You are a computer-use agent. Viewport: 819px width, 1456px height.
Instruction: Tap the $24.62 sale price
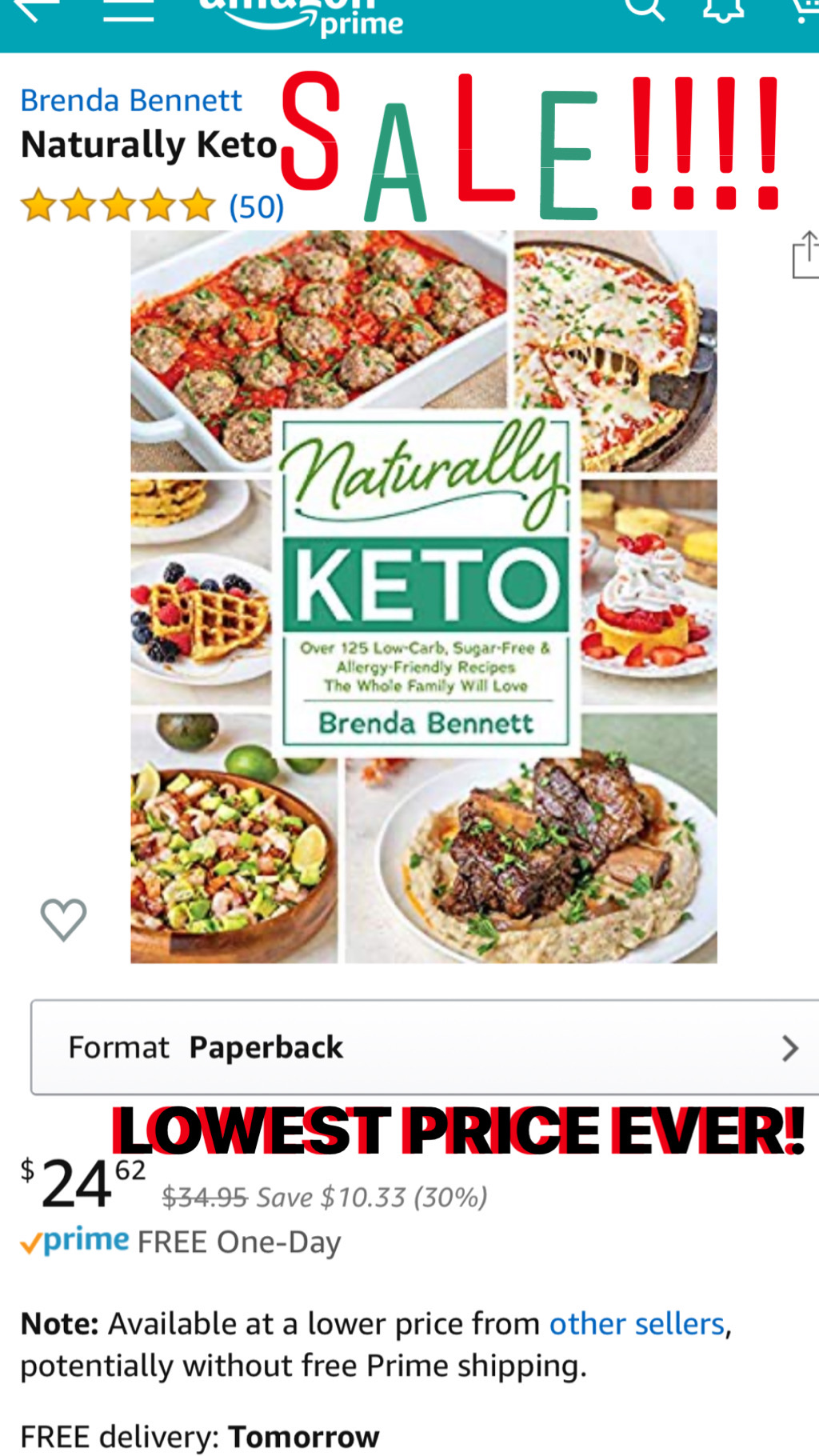(80, 1184)
